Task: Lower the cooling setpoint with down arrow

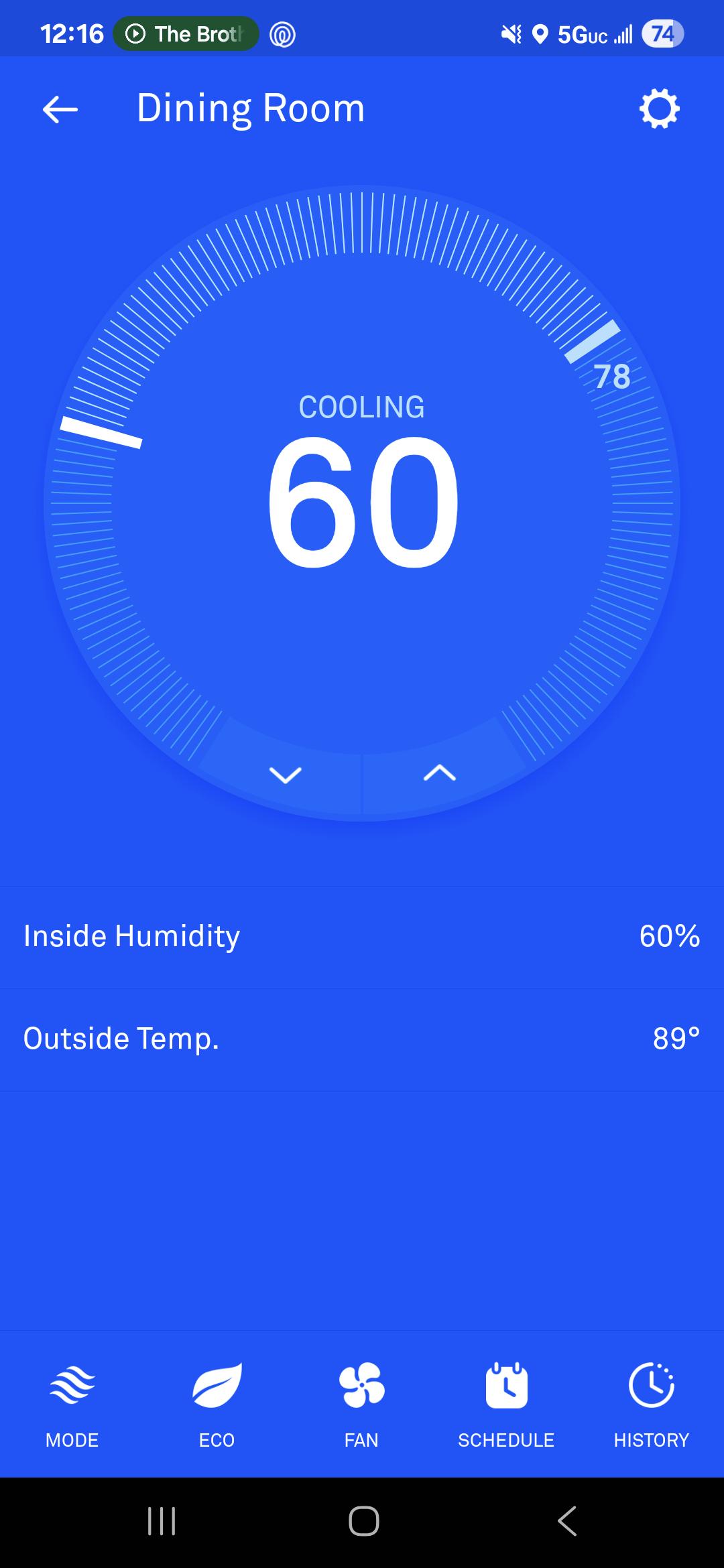Action: (285, 775)
